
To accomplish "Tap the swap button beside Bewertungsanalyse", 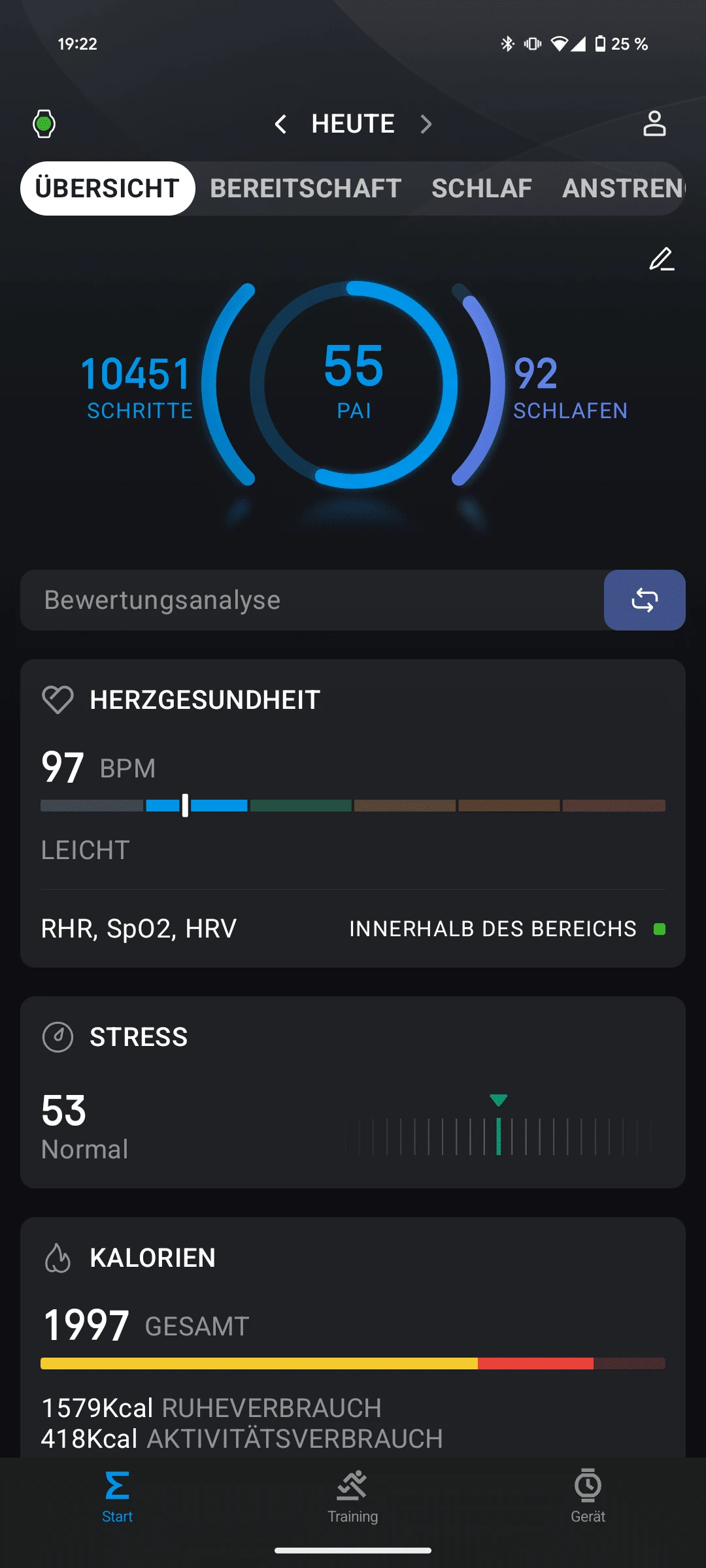I will pyautogui.click(x=645, y=600).
